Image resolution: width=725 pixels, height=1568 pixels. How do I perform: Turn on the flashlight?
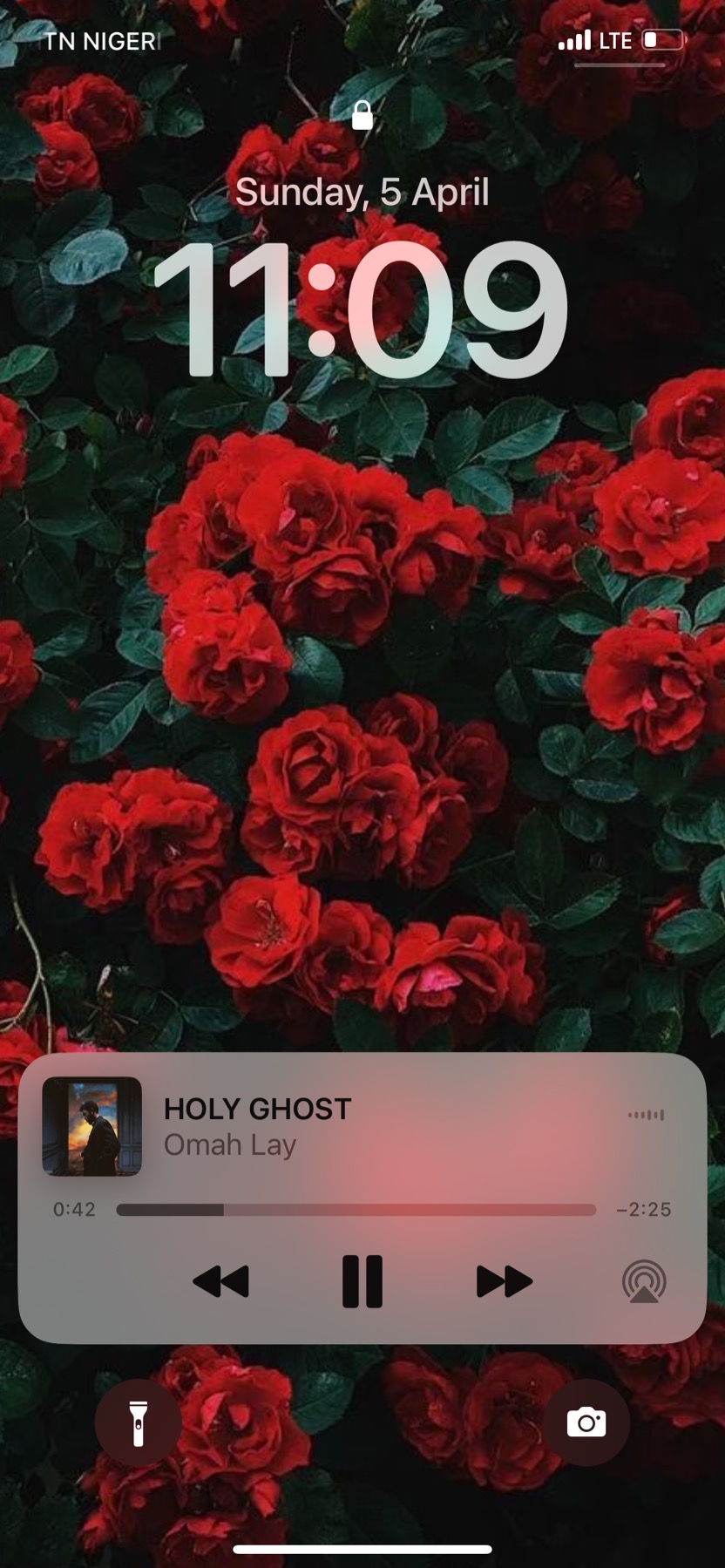click(x=138, y=1422)
